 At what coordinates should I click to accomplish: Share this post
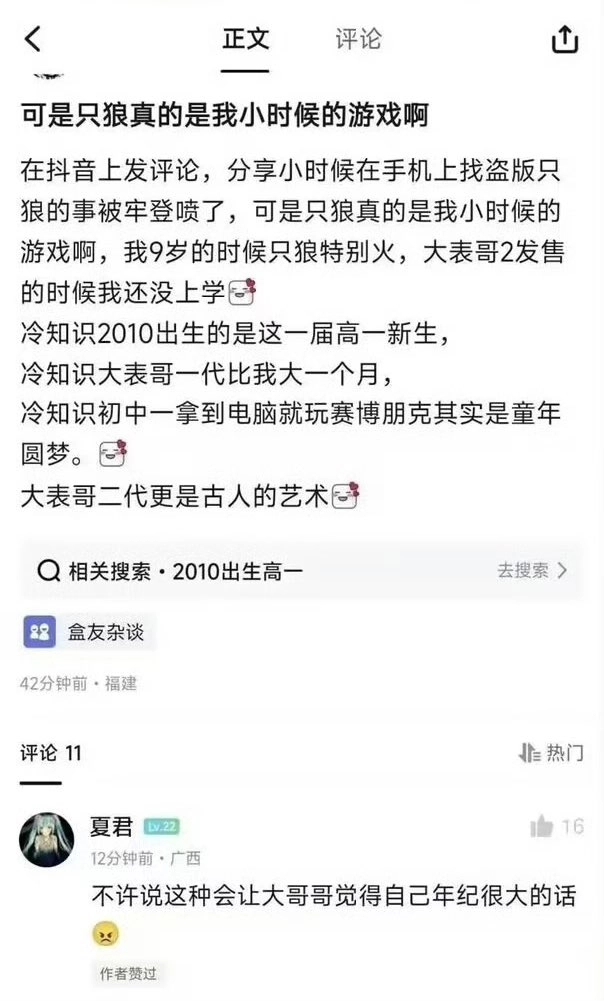tap(565, 39)
